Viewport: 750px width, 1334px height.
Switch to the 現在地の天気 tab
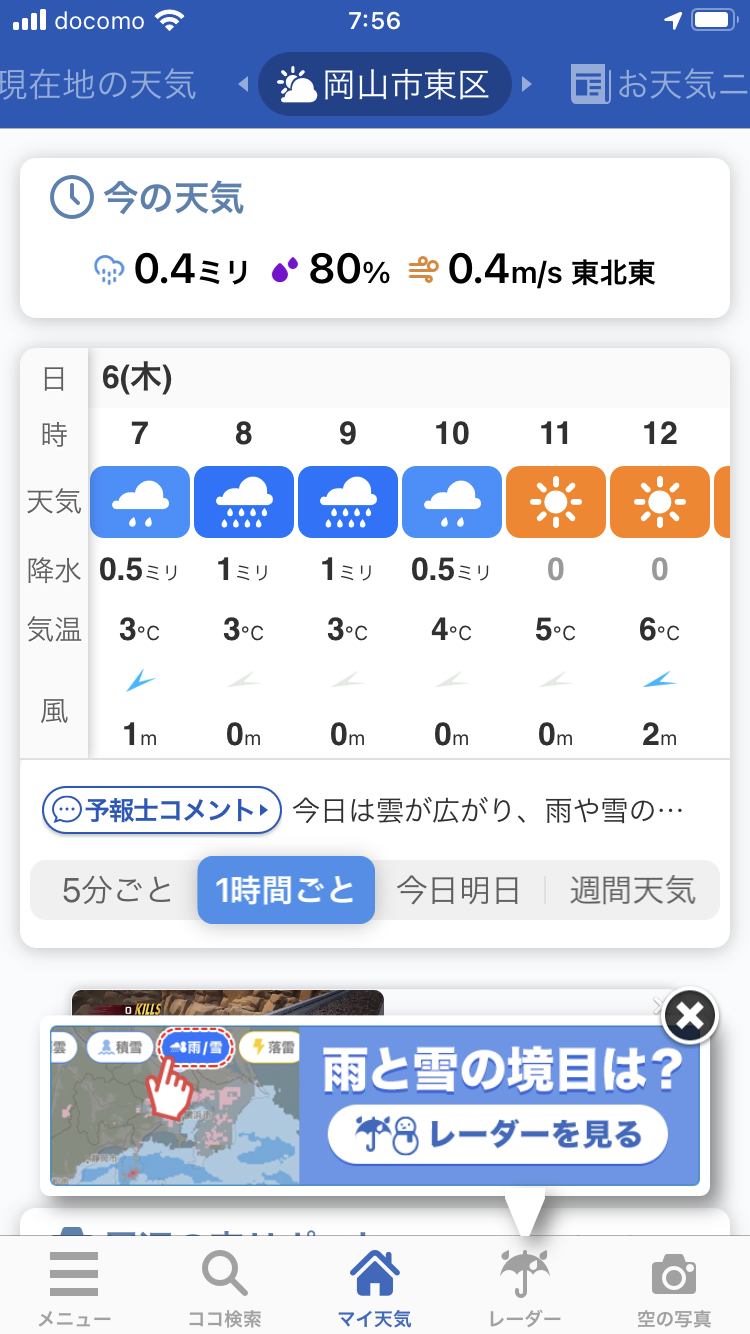click(x=98, y=84)
